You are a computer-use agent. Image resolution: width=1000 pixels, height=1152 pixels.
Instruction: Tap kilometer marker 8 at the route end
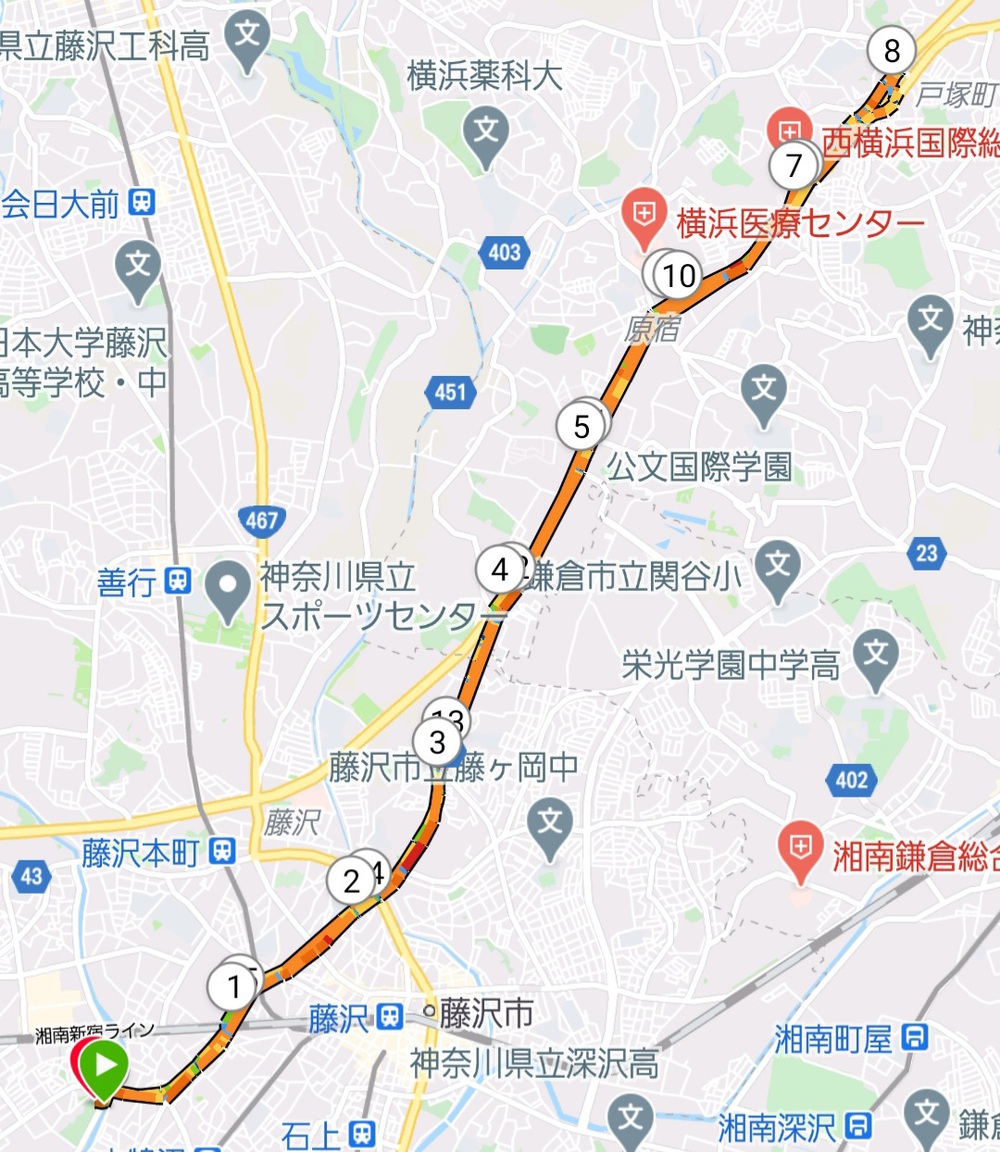point(891,49)
